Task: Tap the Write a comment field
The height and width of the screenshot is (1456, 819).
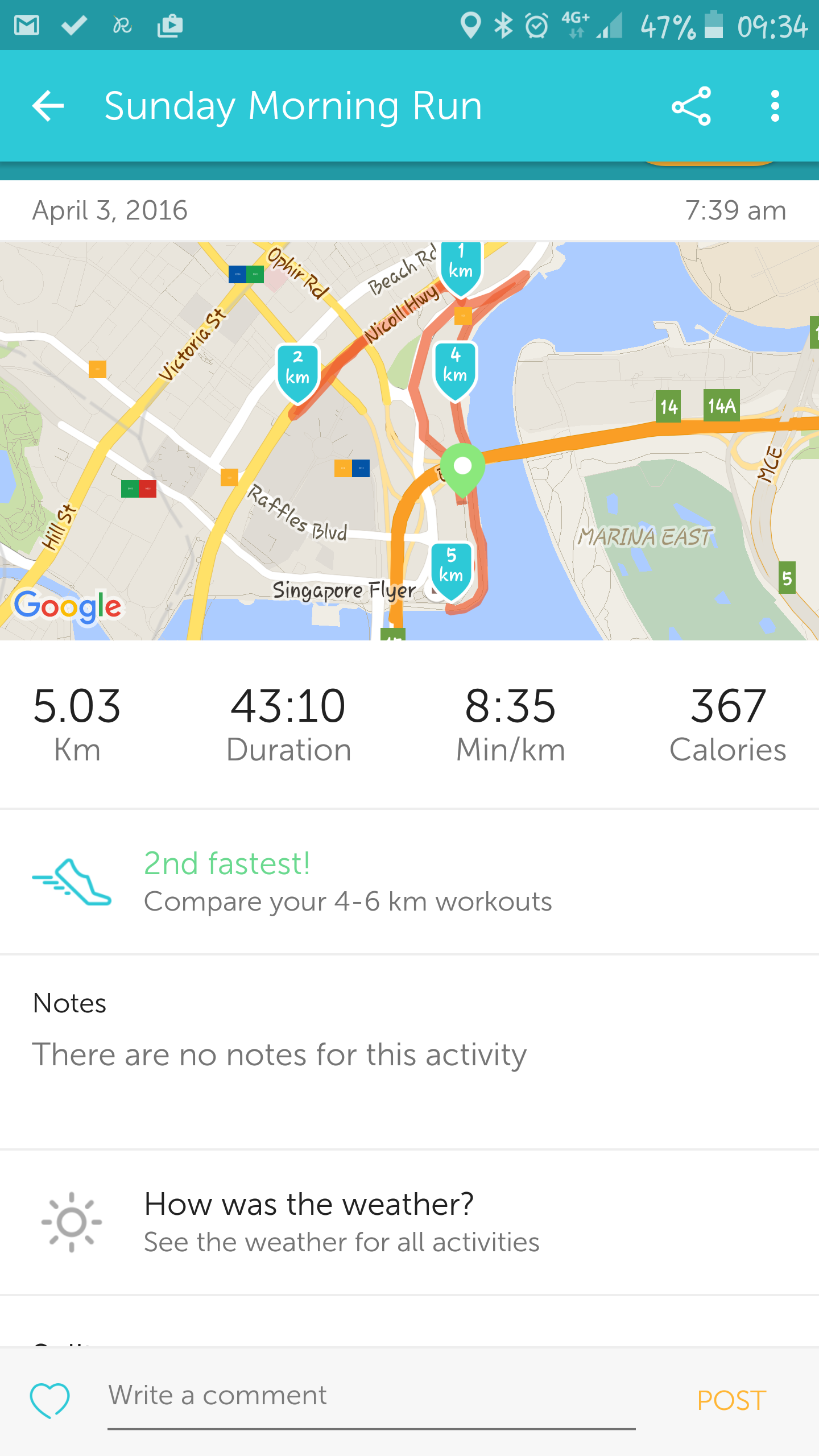Action: [x=371, y=1400]
